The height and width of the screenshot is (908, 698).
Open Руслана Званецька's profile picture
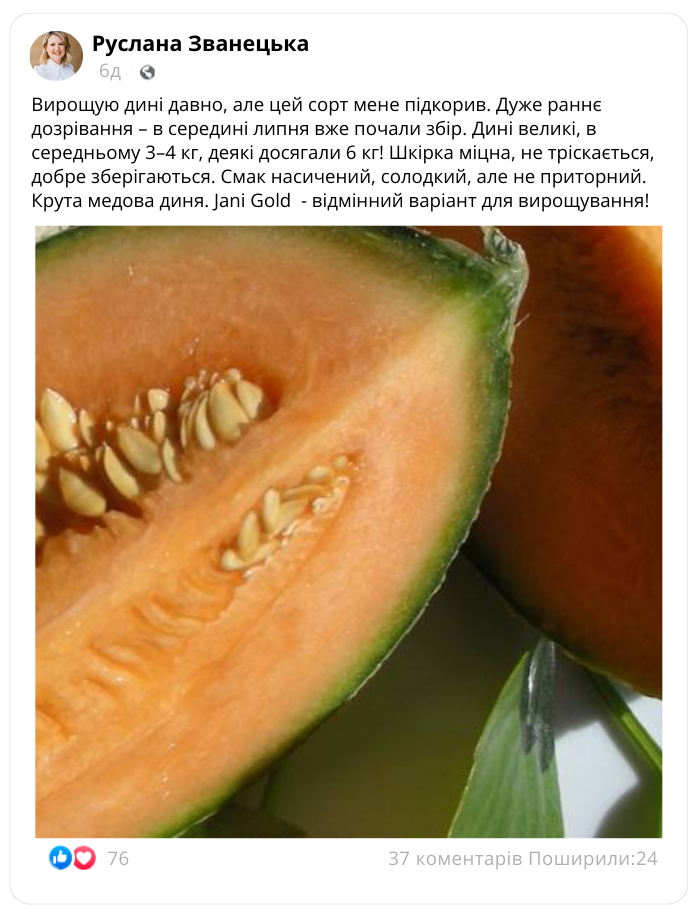56,56
